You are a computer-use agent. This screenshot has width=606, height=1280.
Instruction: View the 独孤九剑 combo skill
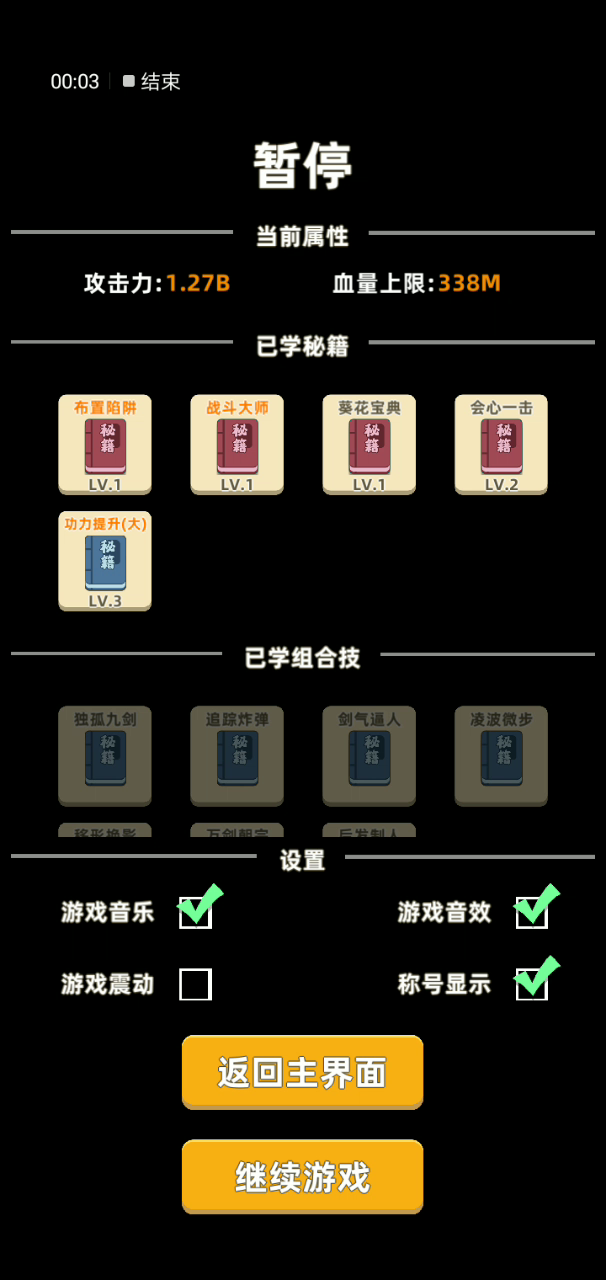pyautogui.click(x=105, y=756)
